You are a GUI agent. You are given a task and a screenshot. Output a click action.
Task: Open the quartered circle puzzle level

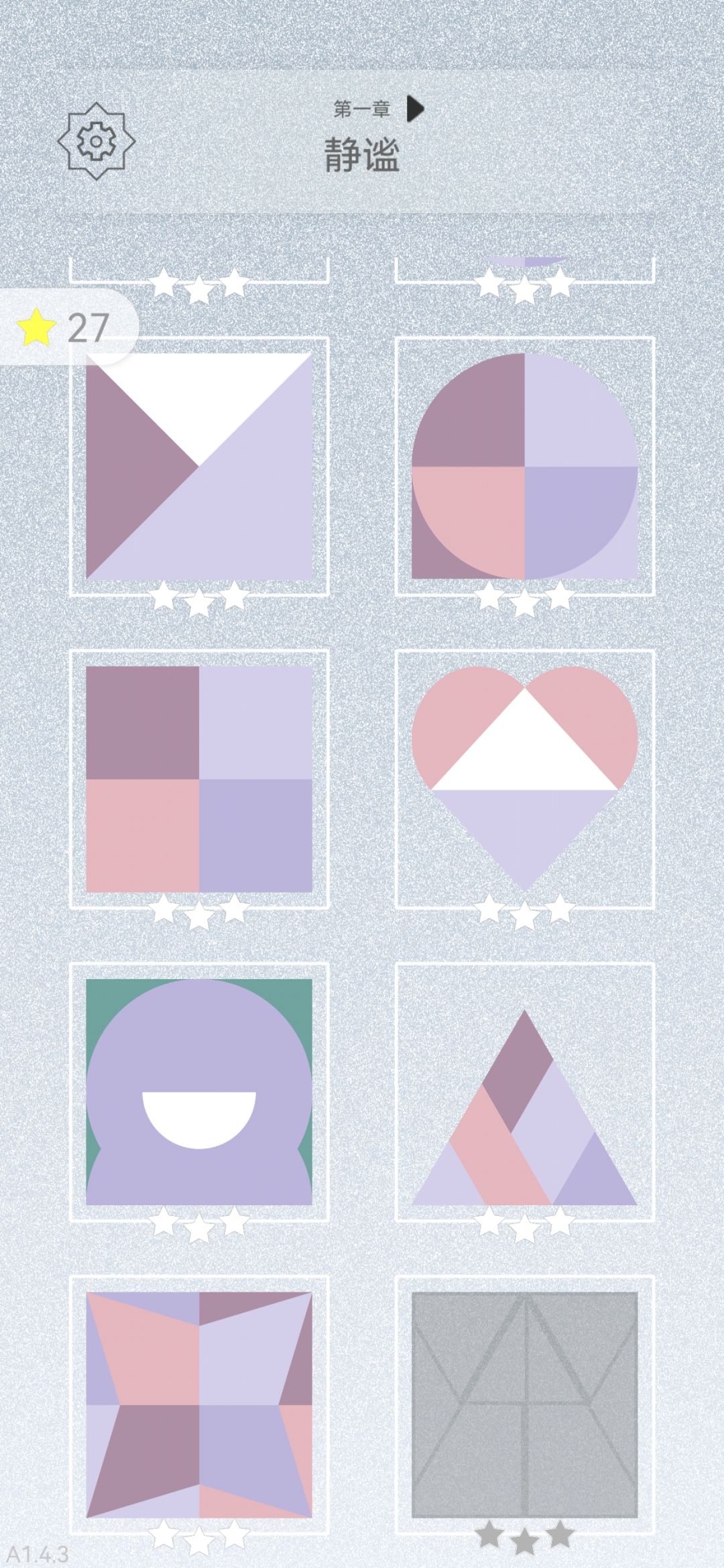(524, 466)
